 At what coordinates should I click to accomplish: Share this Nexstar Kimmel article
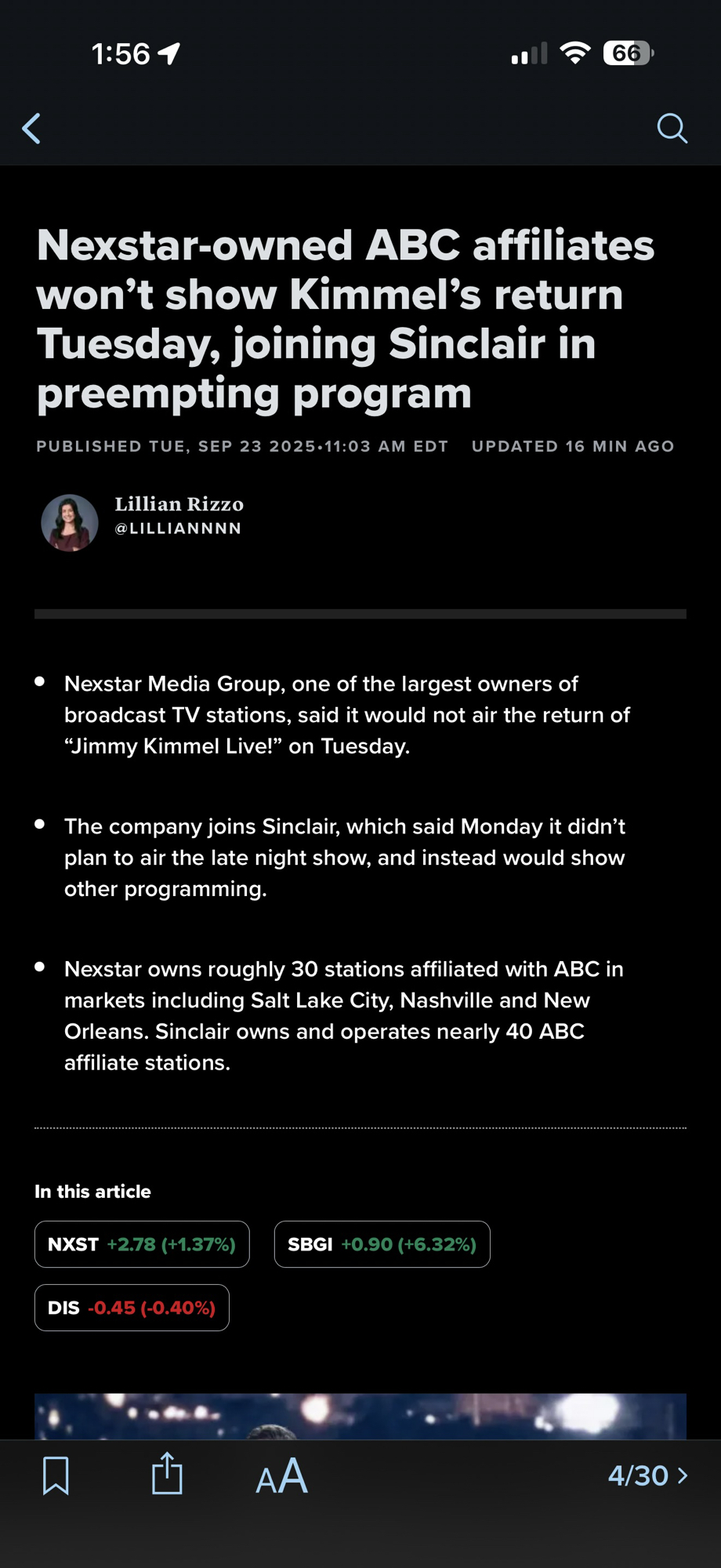[167, 1474]
